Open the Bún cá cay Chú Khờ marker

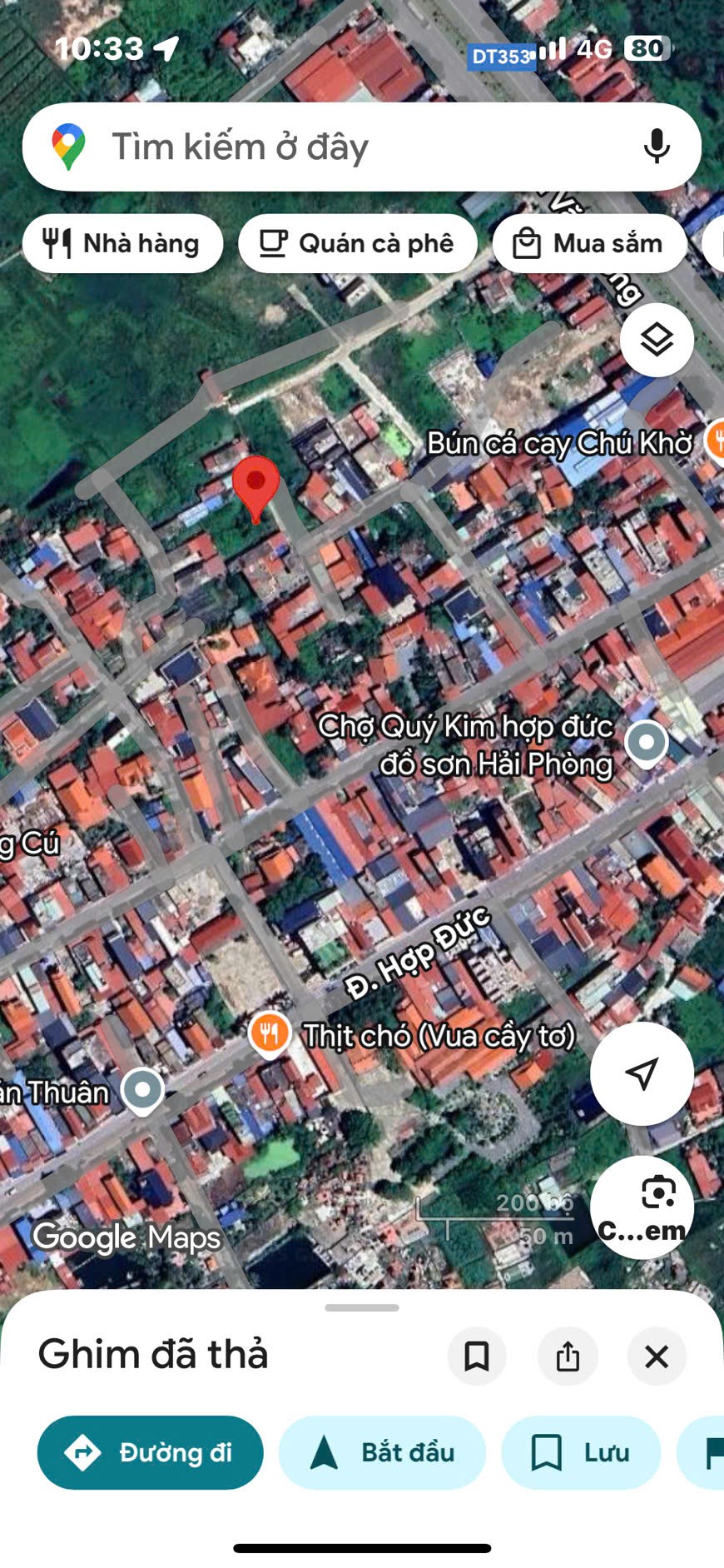(714, 439)
